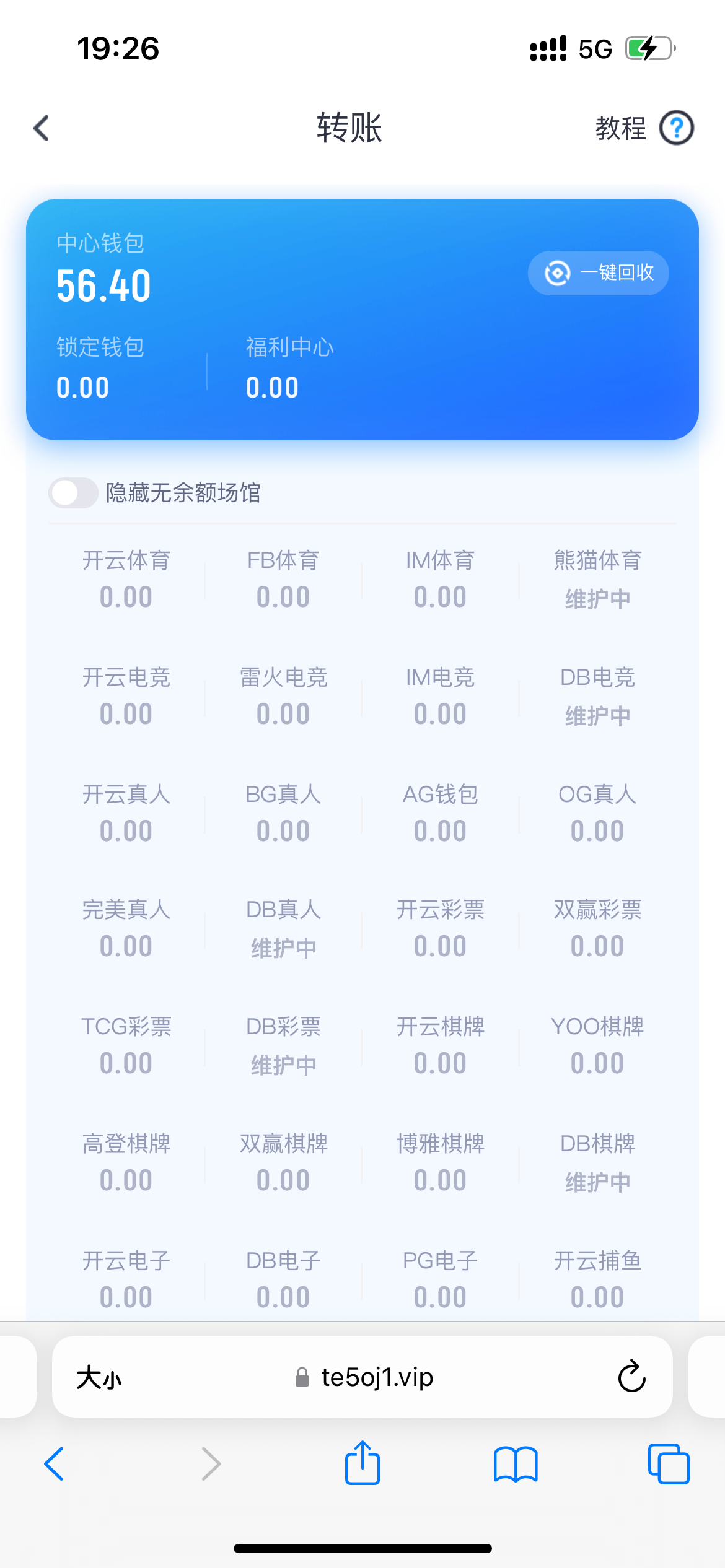
Task: Go back from the 转账 page
Action: (42, 128)
